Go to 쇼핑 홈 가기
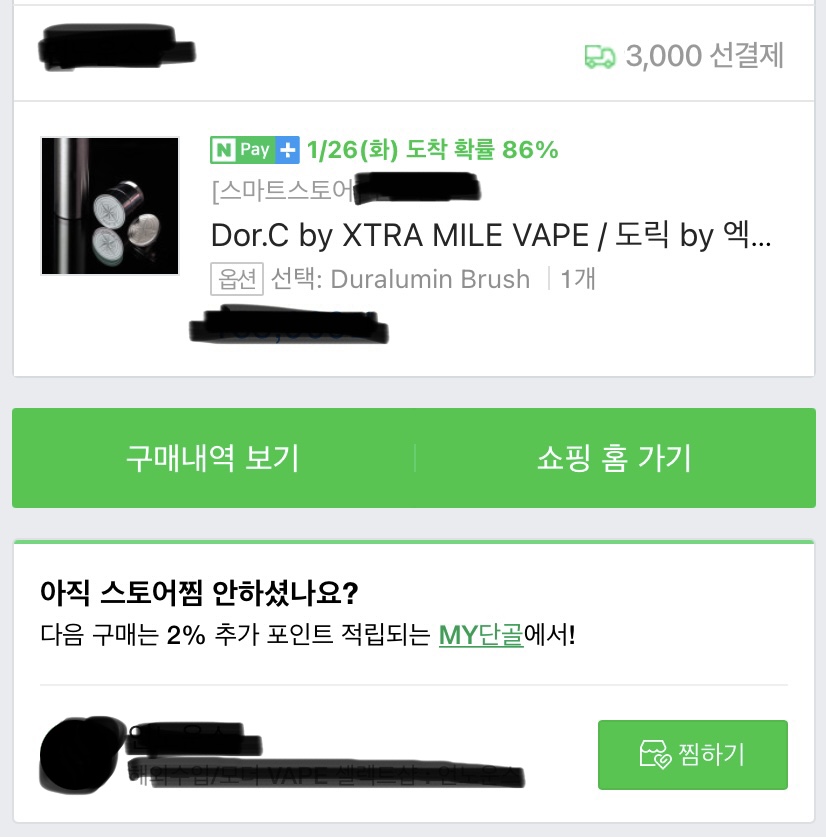Screen dimensions: 826x837 coord(614,458)
